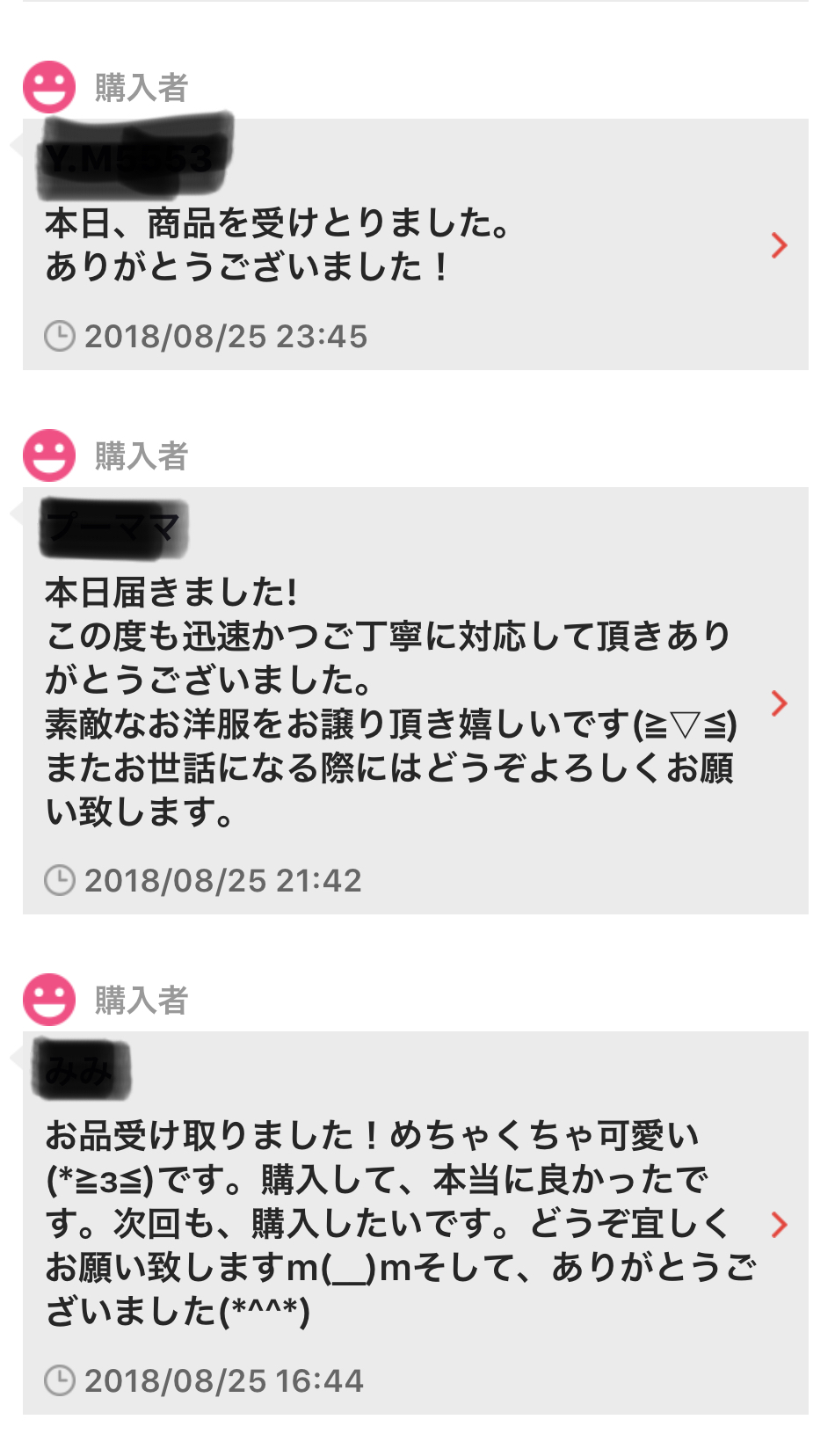Select the bottom 購入者 label
This screenshot has height=1456, width=835.
141,999
